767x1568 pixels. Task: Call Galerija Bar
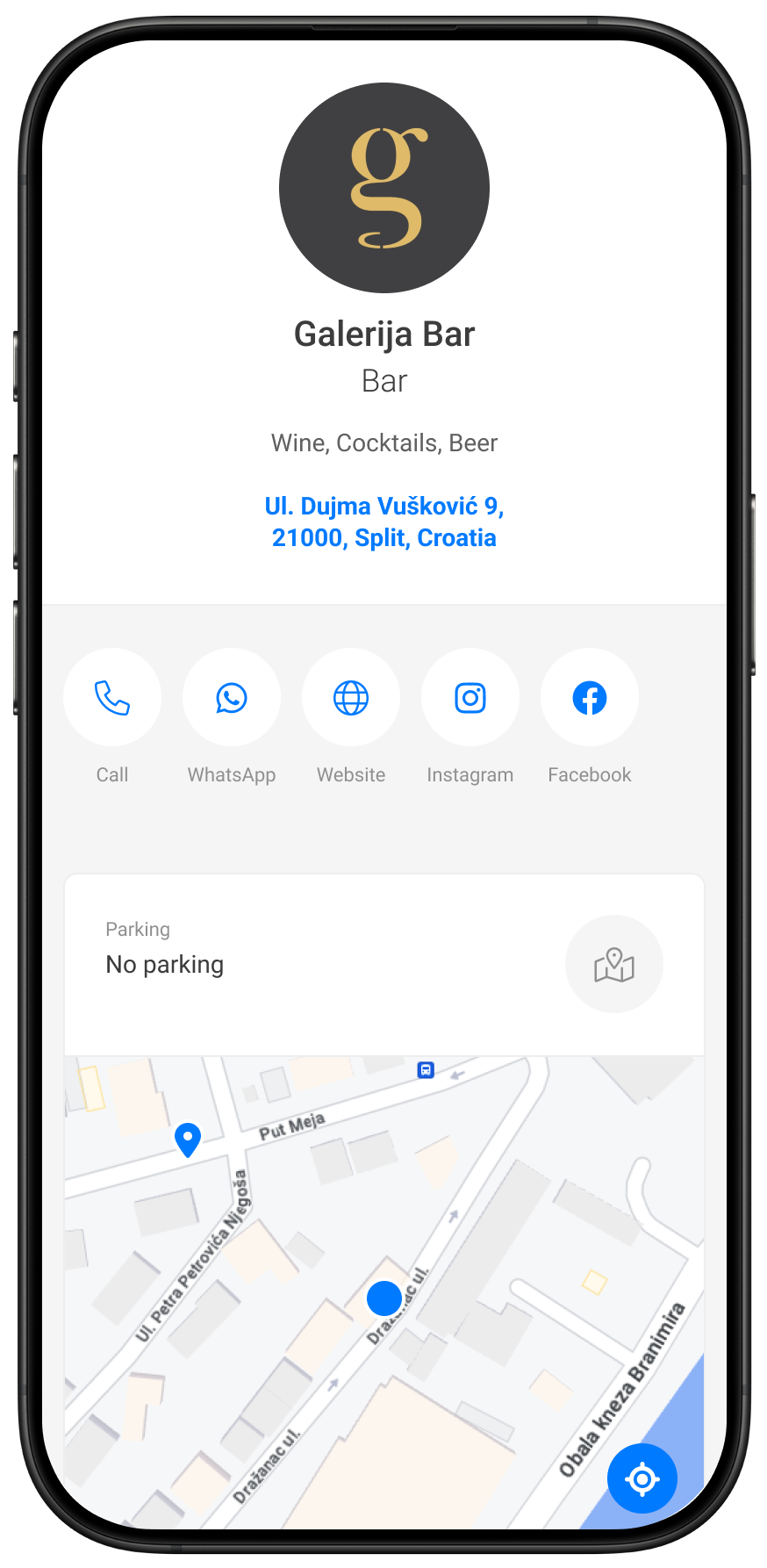(112, 698)
